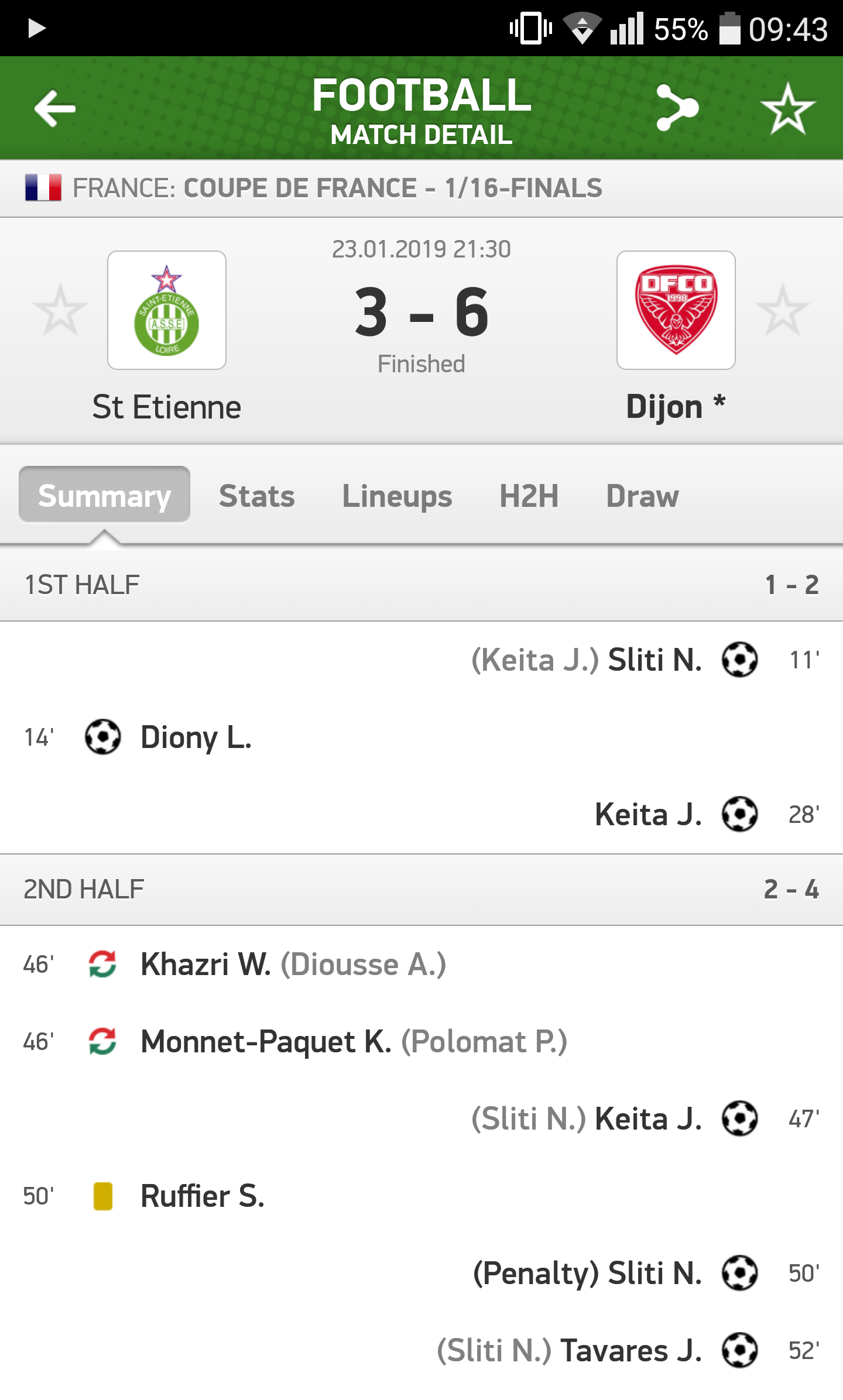Switch to the Stats tab
Viewport: 843px width, 1400px height.
256,496
